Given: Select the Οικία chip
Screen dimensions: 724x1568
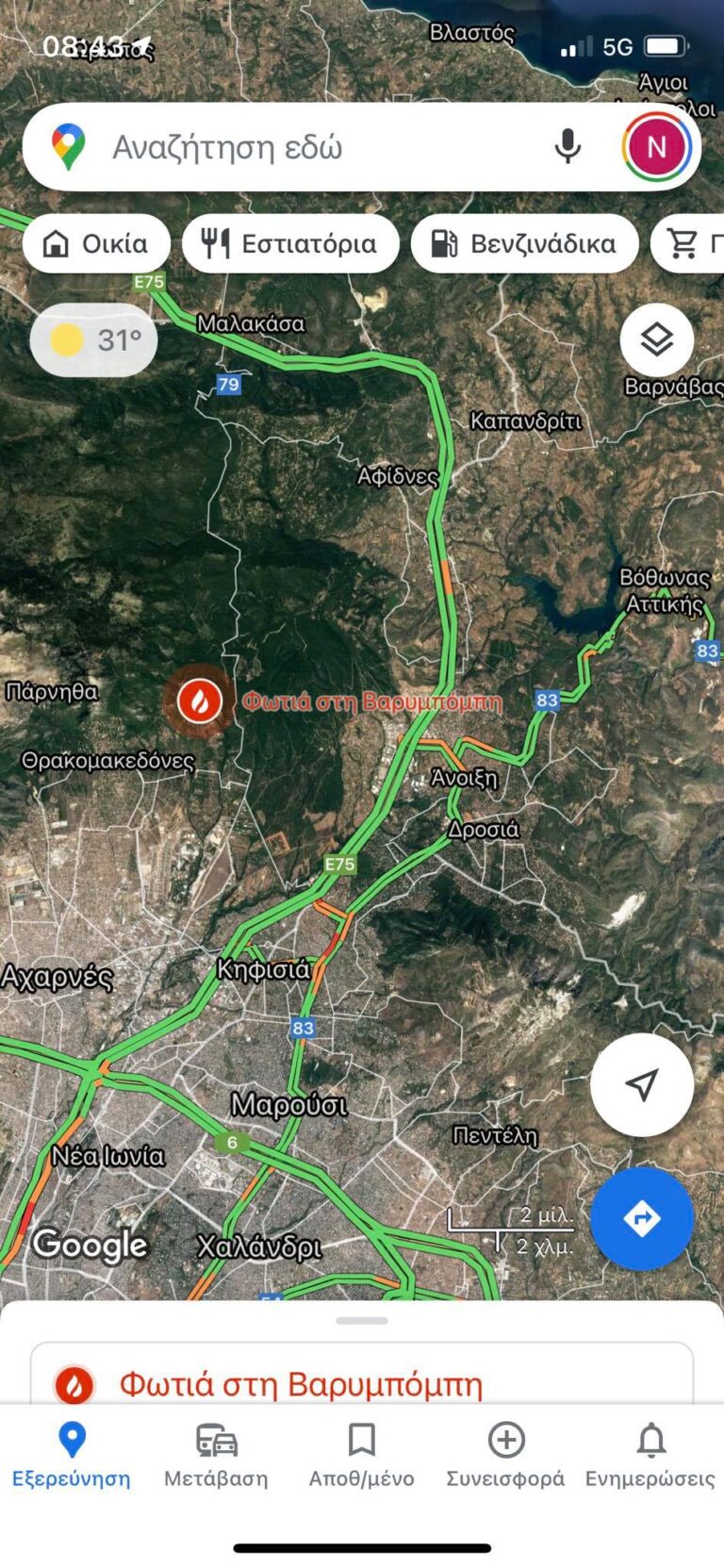Looking at the screenshot, I should (x=96, y=244).
